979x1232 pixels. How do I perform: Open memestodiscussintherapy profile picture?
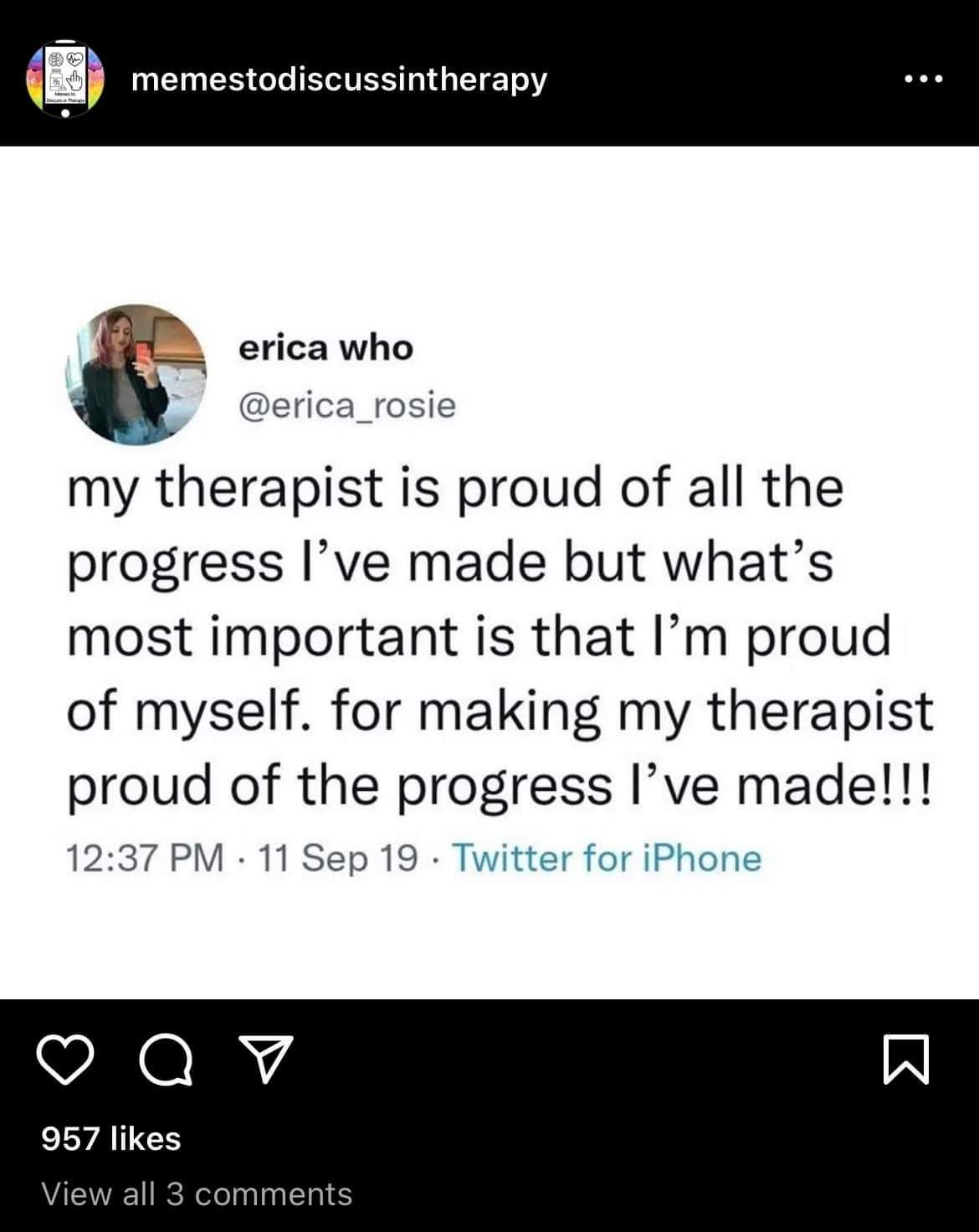pos(64,79)
